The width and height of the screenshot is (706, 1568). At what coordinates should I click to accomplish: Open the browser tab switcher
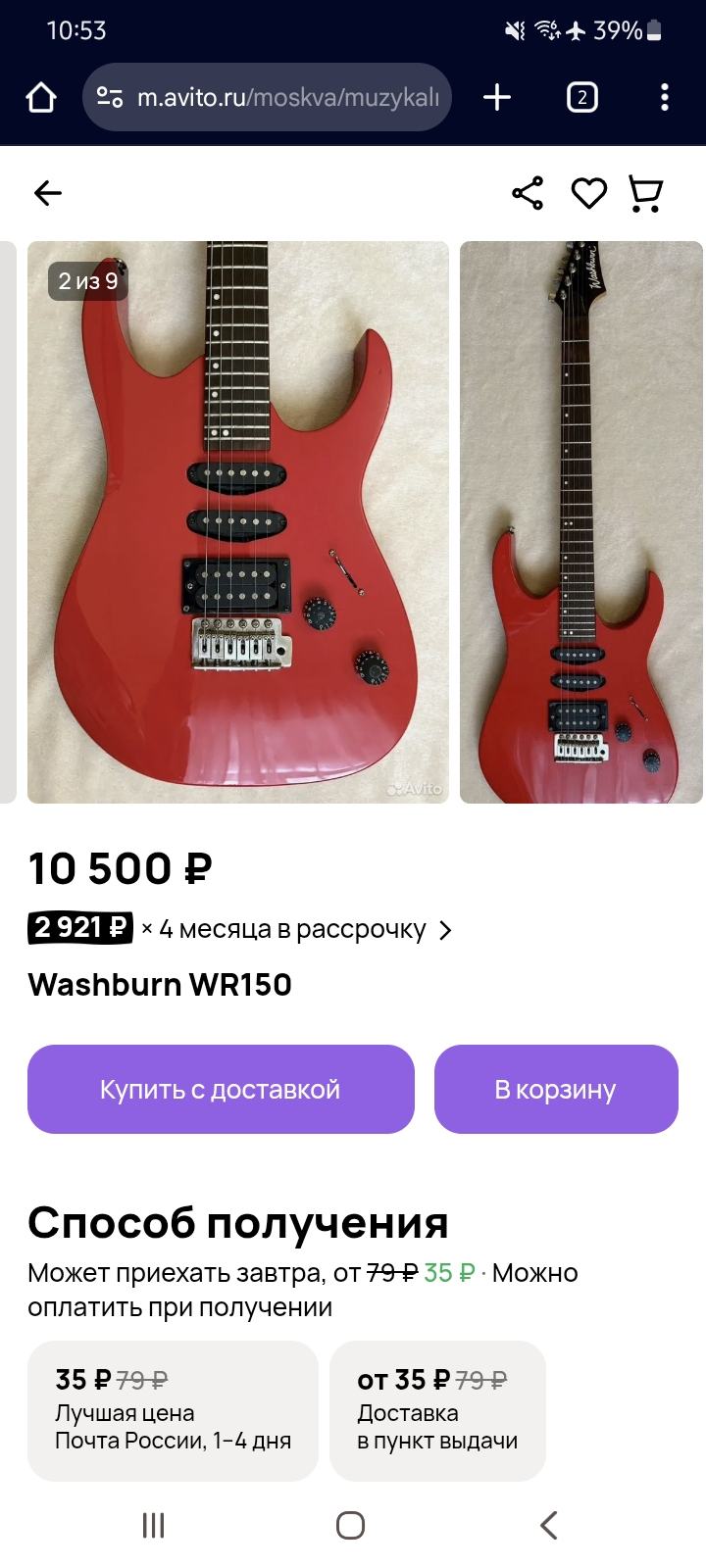[x=581, y=97]
